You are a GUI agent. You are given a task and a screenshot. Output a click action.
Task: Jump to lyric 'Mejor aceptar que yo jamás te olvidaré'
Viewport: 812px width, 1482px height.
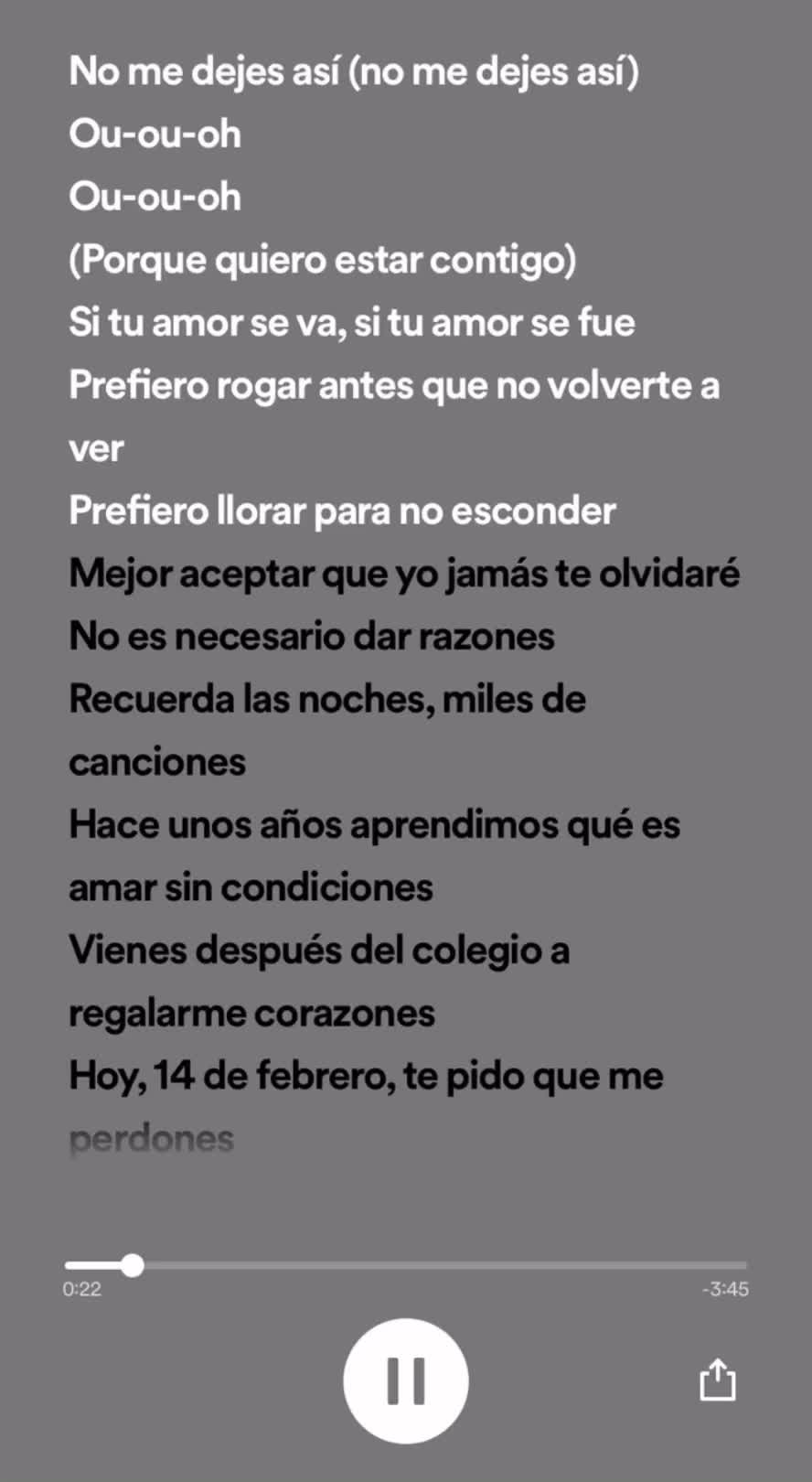pos(404,575)
